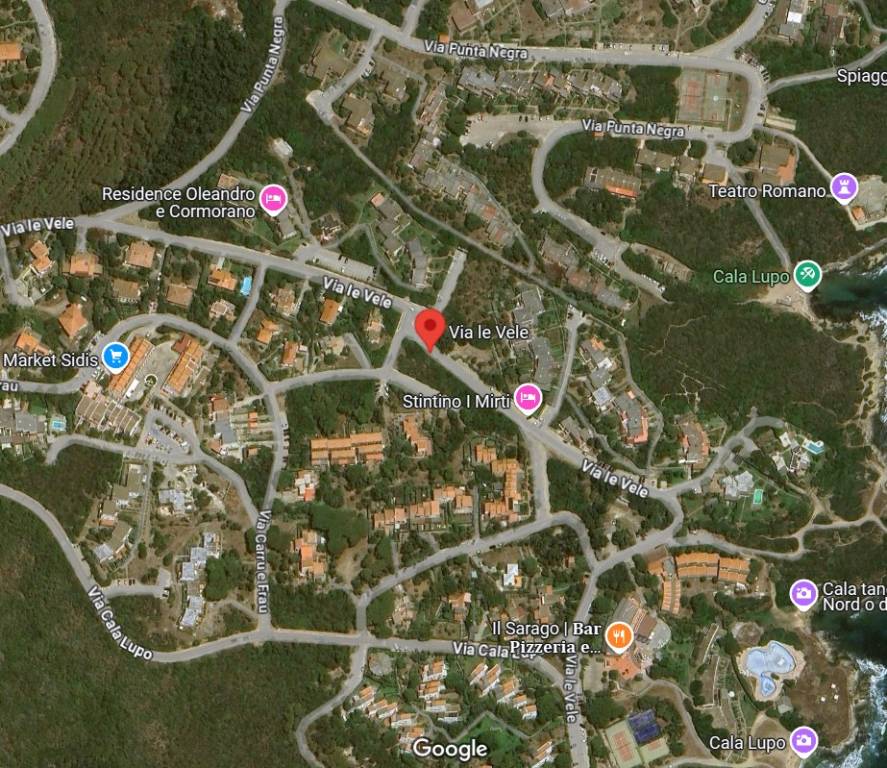Viewport: 887px width, 768px height.
Task: Select the Cala tan Nord photo marker
Action: (x=803, y=594)
